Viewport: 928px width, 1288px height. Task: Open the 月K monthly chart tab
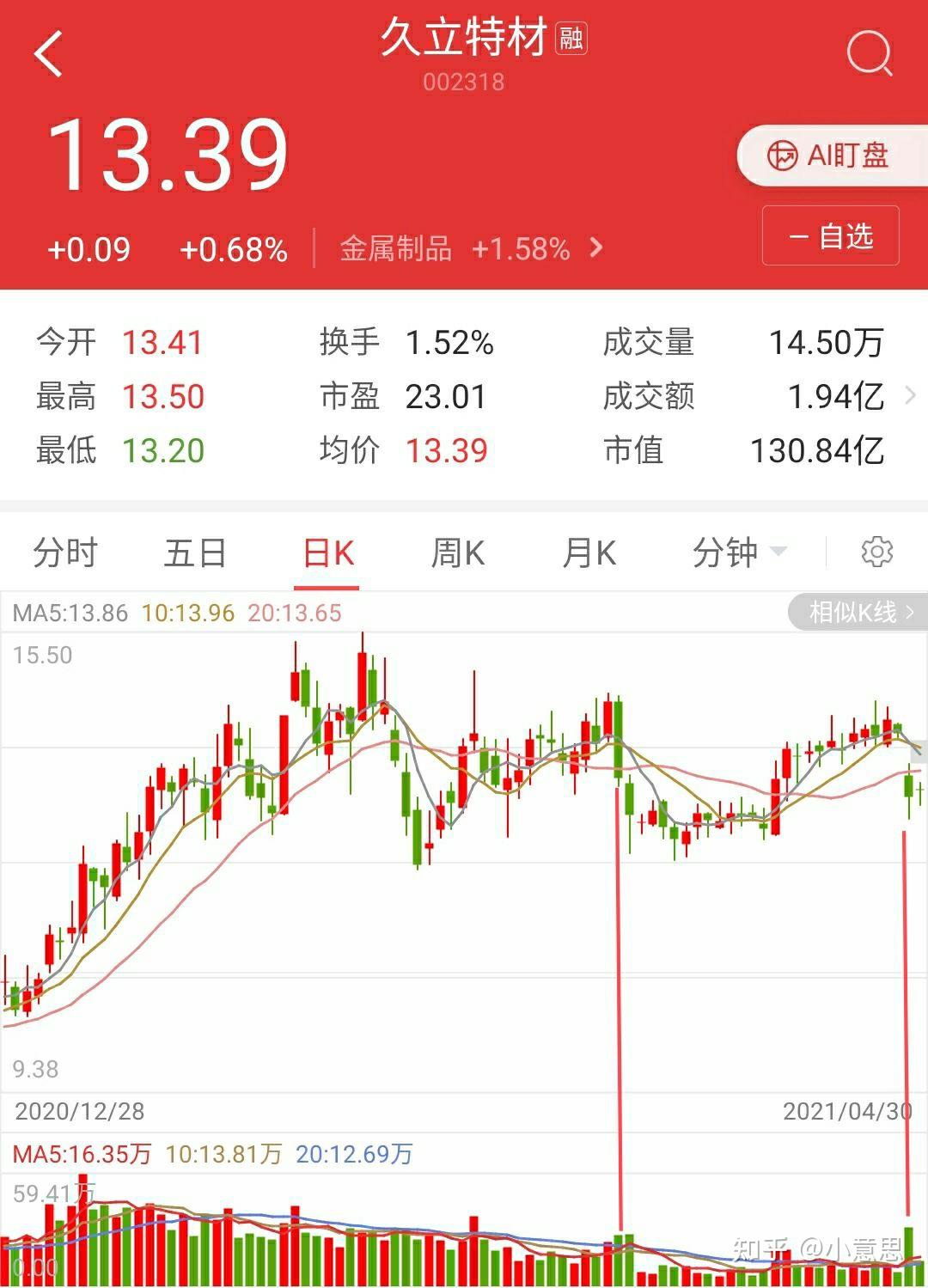(x=589, y=552)
